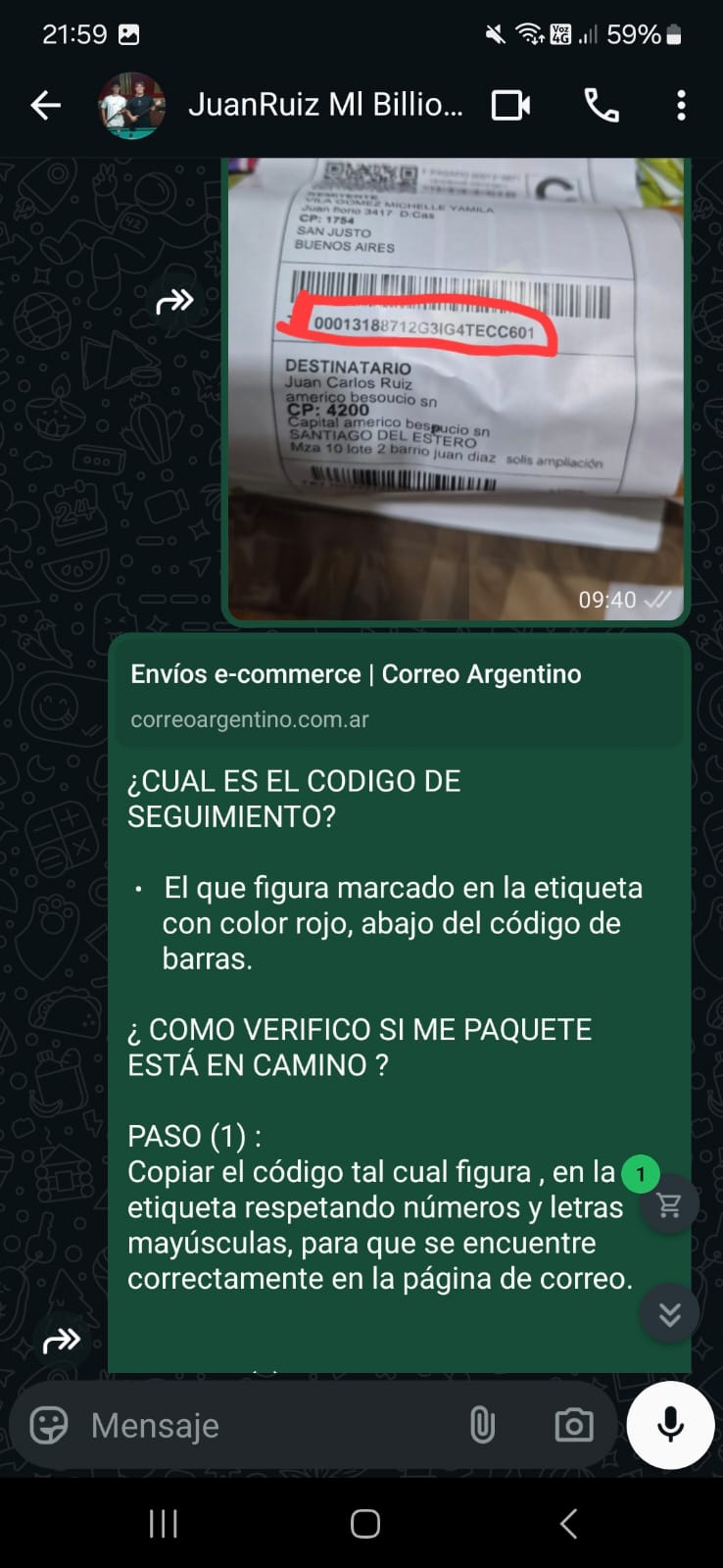Forward the tracking instructions message
Image resolution: width=723 pixels, height=1568 pixels.
coord(62,1340)
